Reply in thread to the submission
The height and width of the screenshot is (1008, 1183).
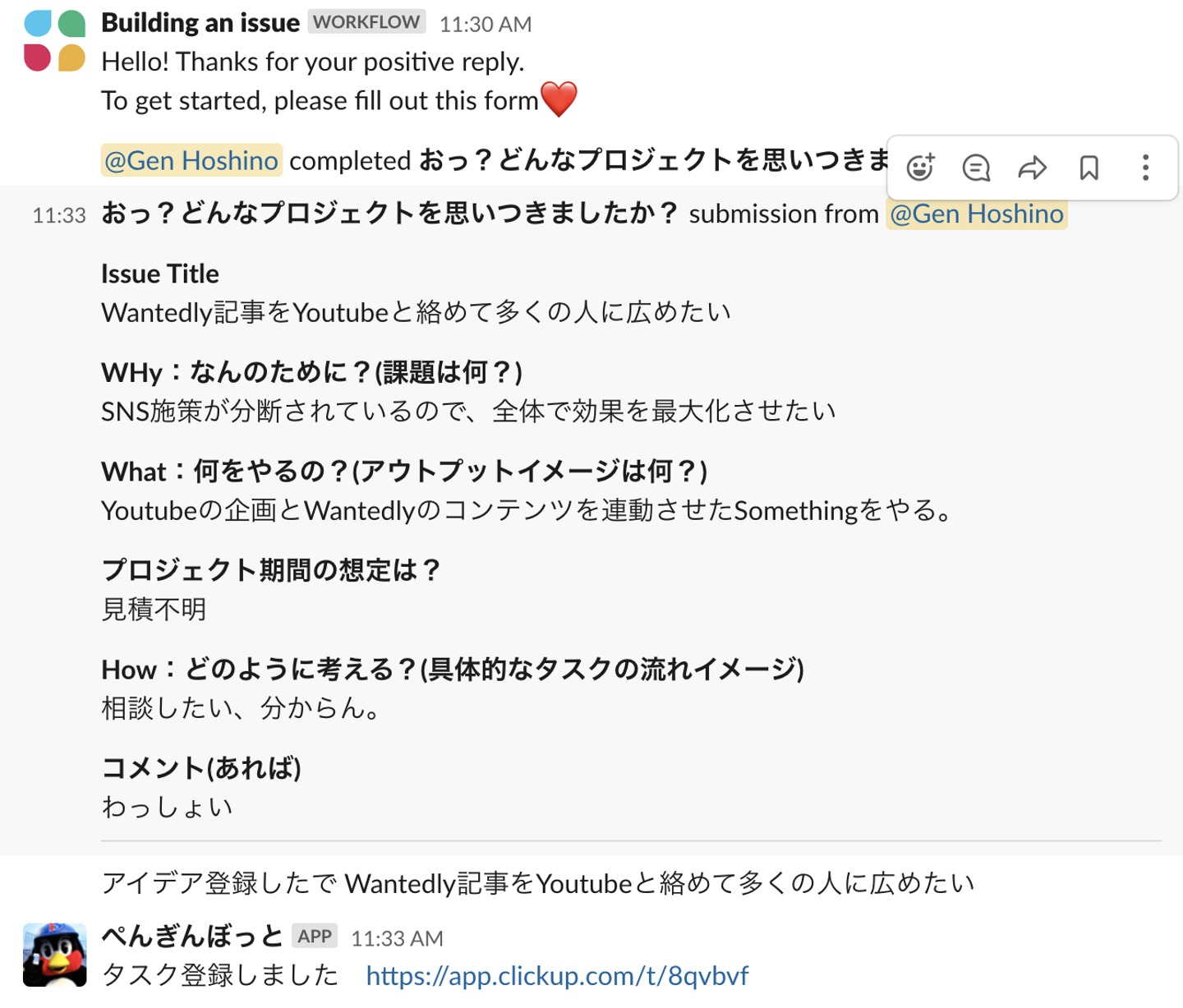point(976,168)
